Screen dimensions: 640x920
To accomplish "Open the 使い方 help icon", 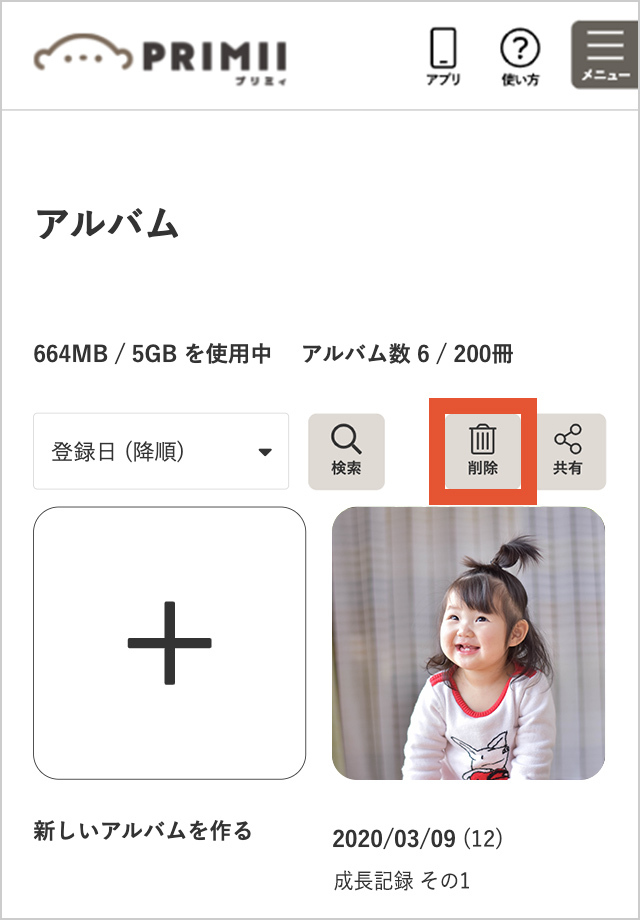I will click(520, 56).
